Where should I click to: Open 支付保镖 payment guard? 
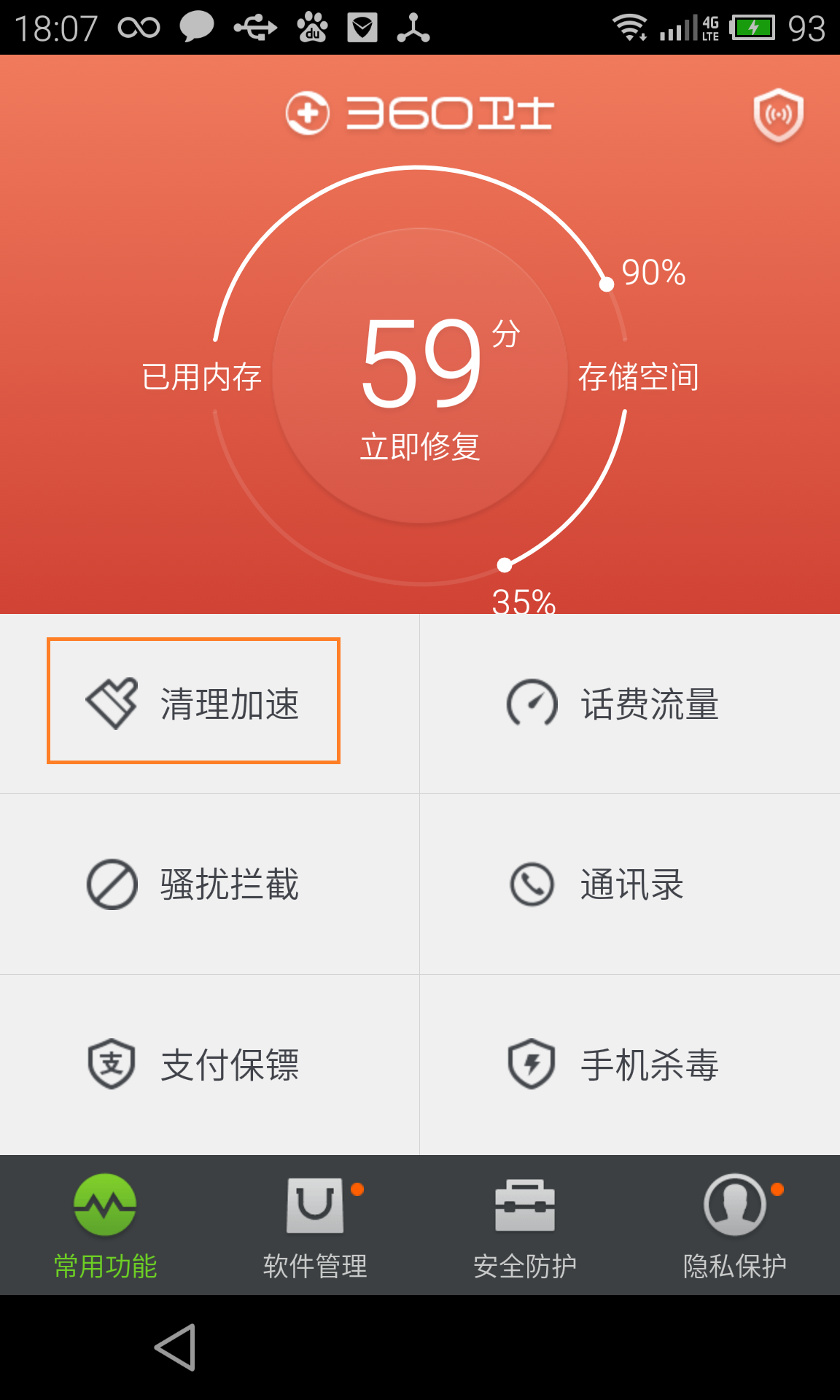194,1065
